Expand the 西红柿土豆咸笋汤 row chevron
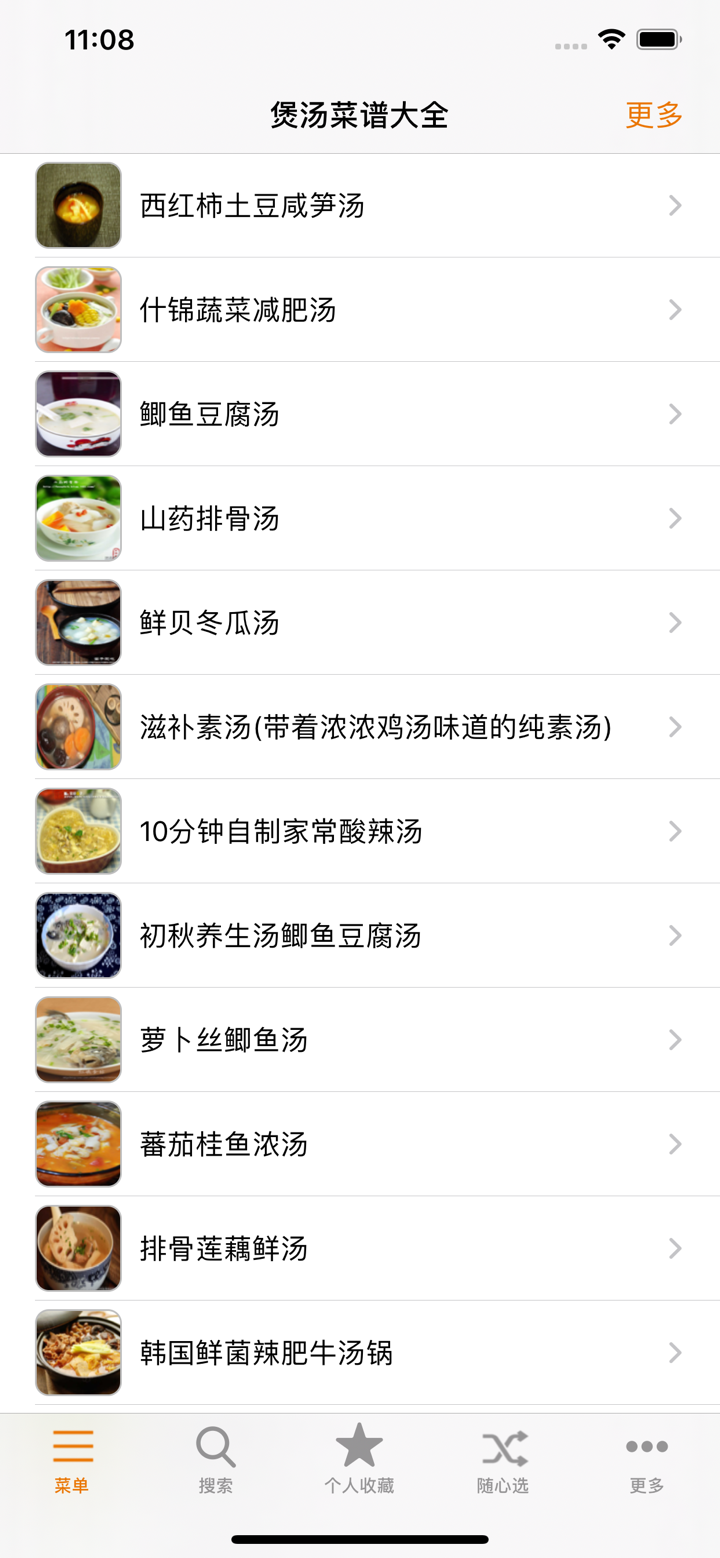The width and height of the screenshot is (720, 1558). 674,205
